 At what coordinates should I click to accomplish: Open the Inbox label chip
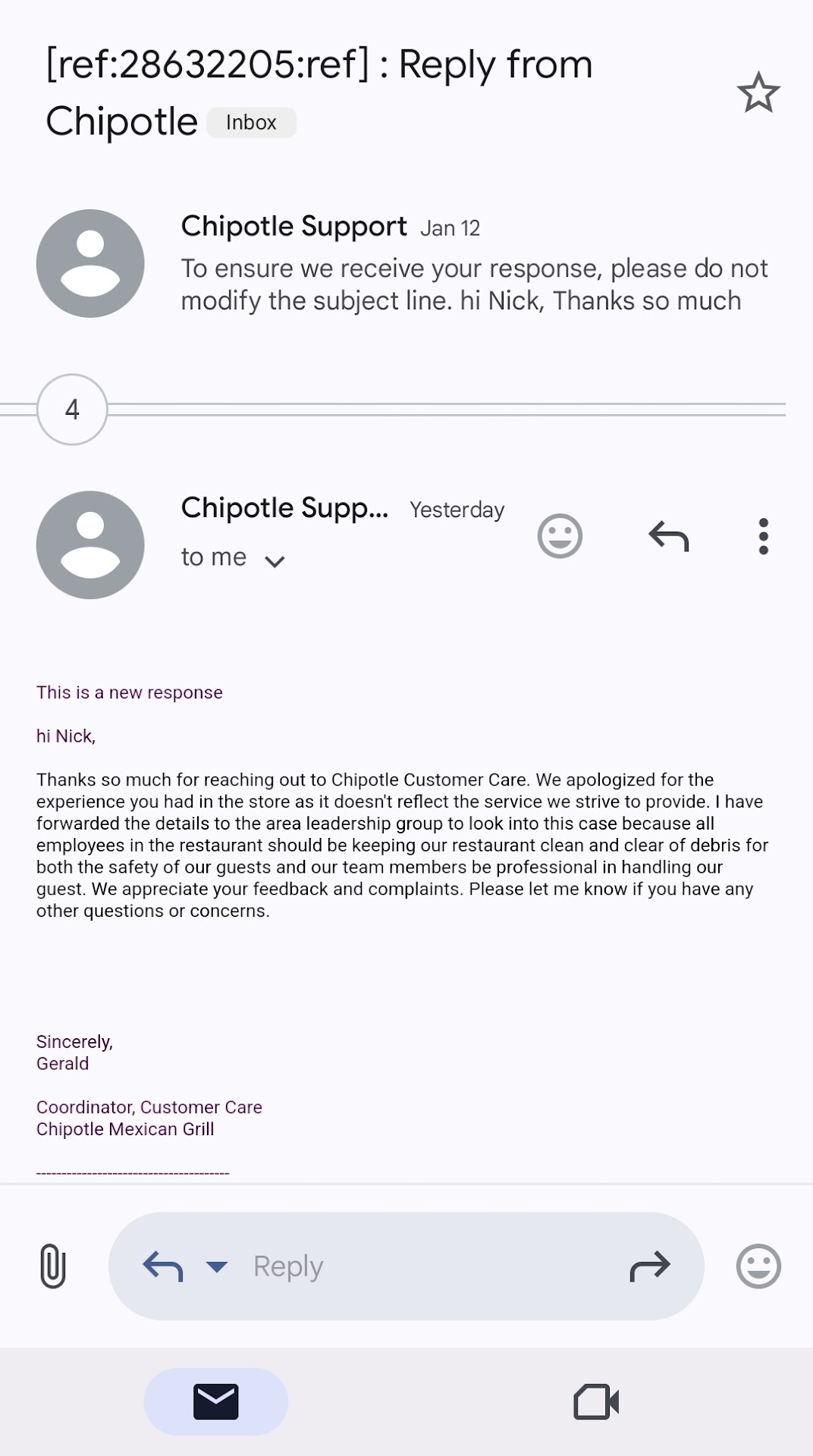click(x=251, y=123)
